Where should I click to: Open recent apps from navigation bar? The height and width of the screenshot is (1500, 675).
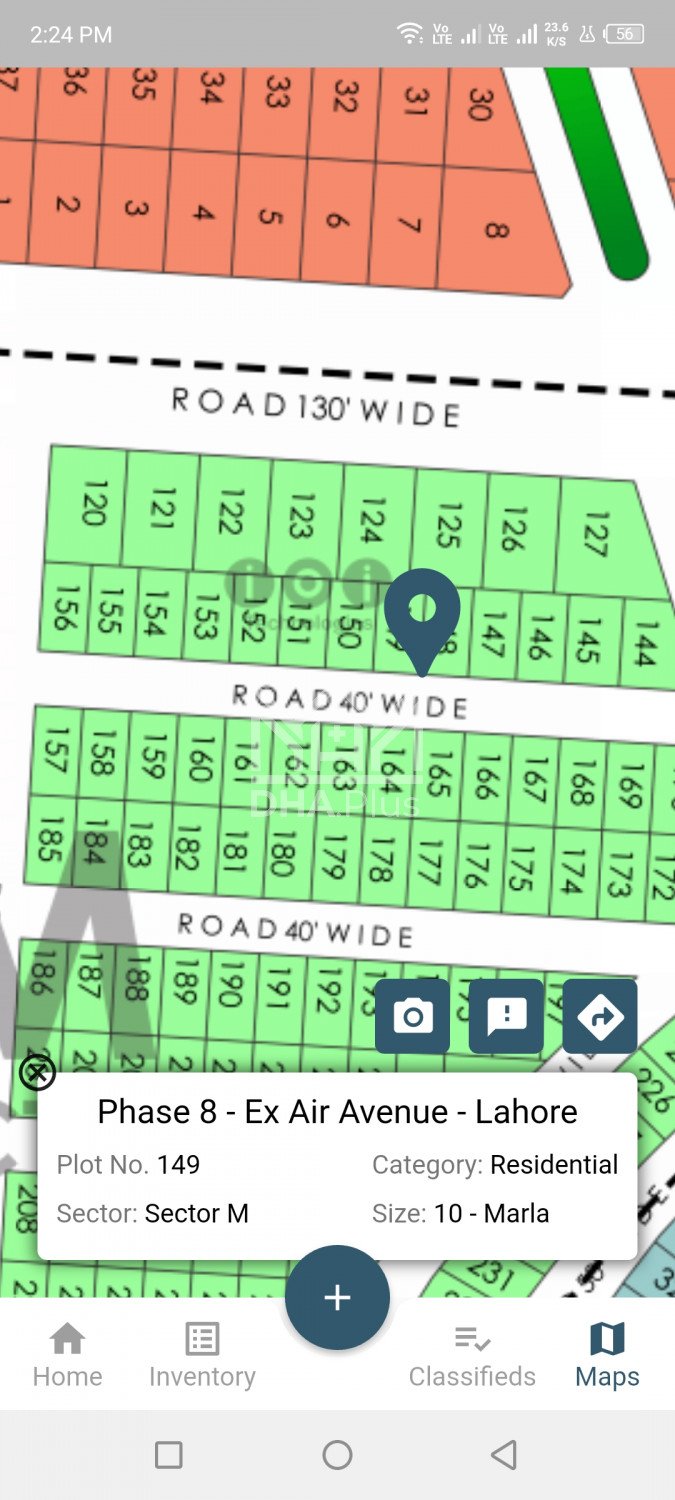tap(169, 1454)
